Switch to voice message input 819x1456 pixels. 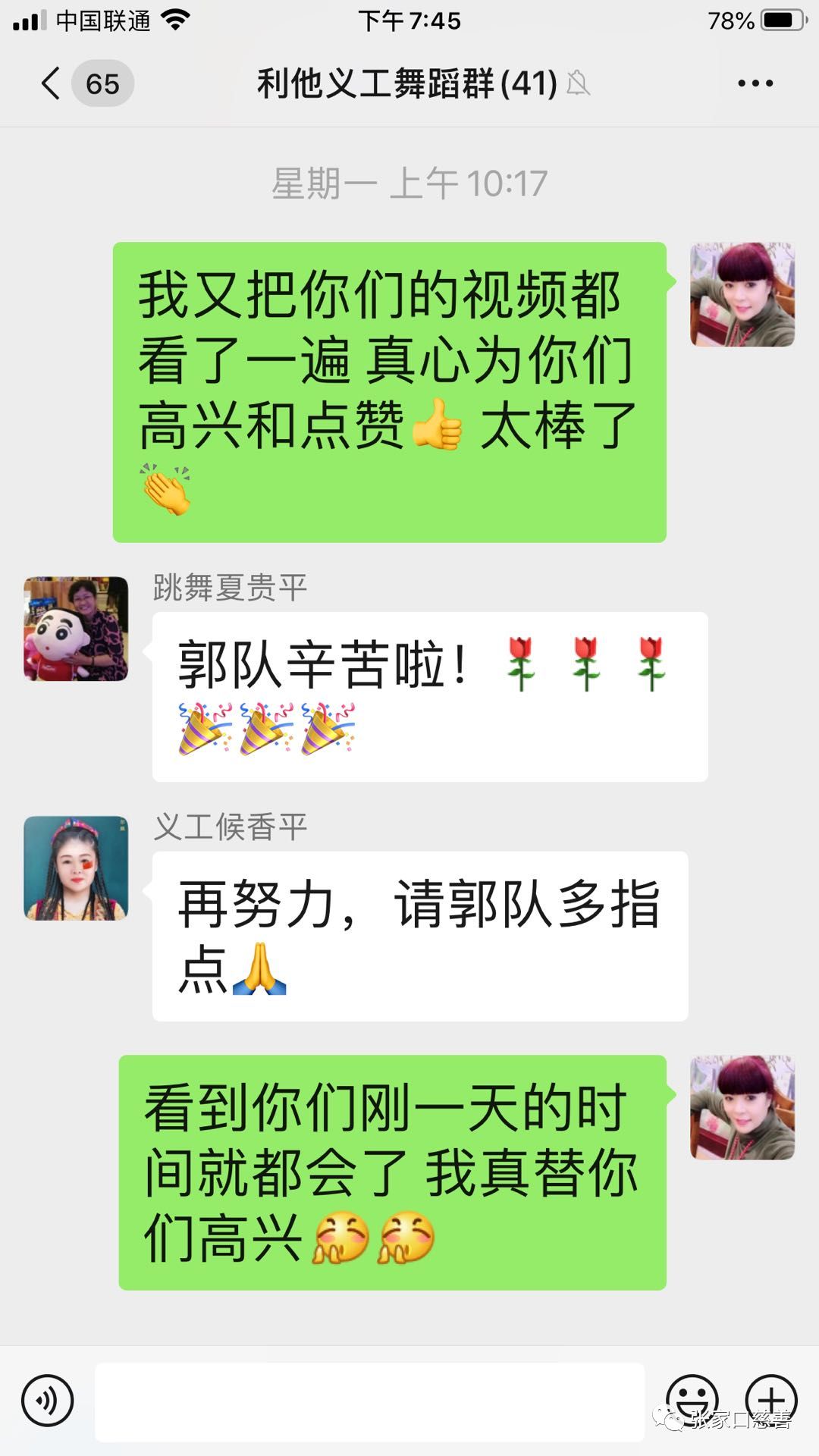click(48, 1401)
